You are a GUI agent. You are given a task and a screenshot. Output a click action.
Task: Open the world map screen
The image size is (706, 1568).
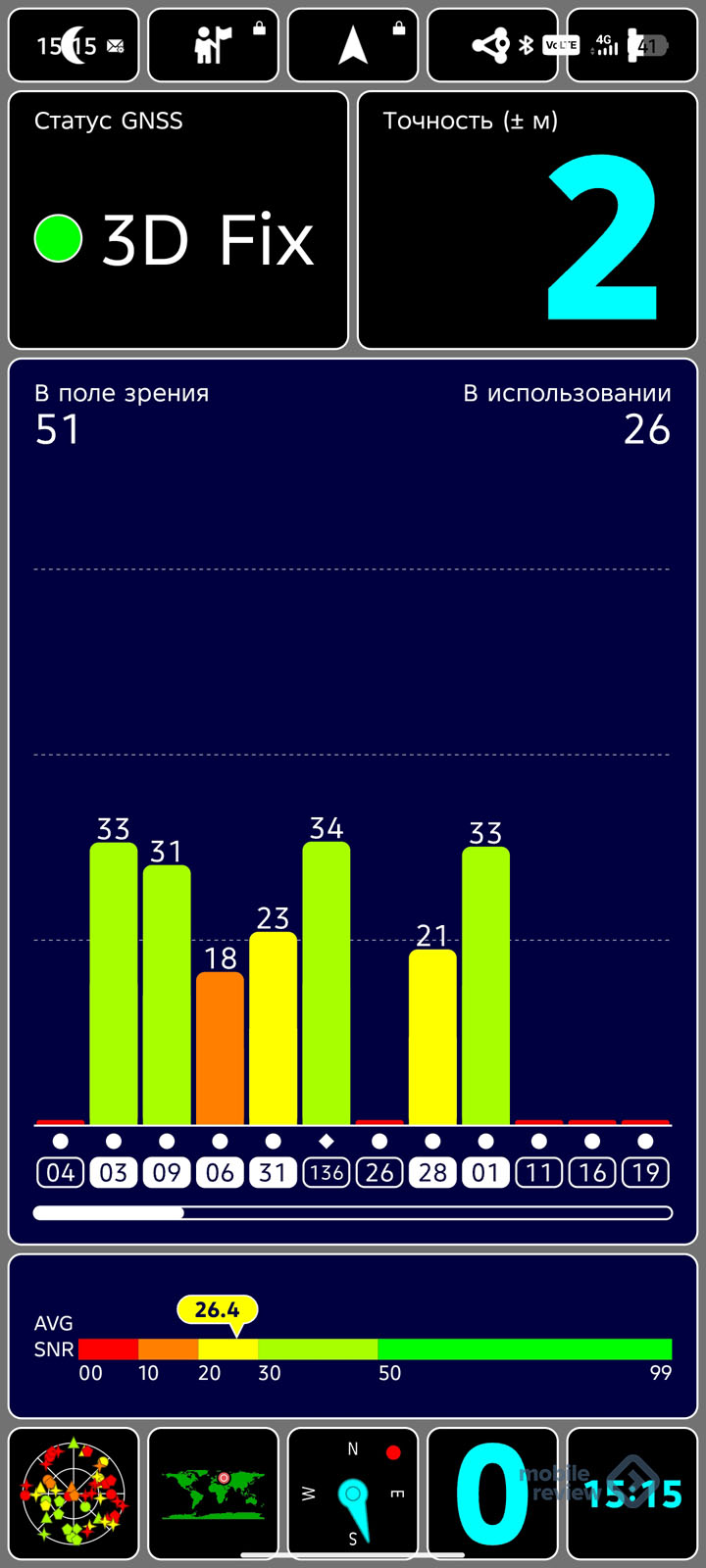[213, 1494]
